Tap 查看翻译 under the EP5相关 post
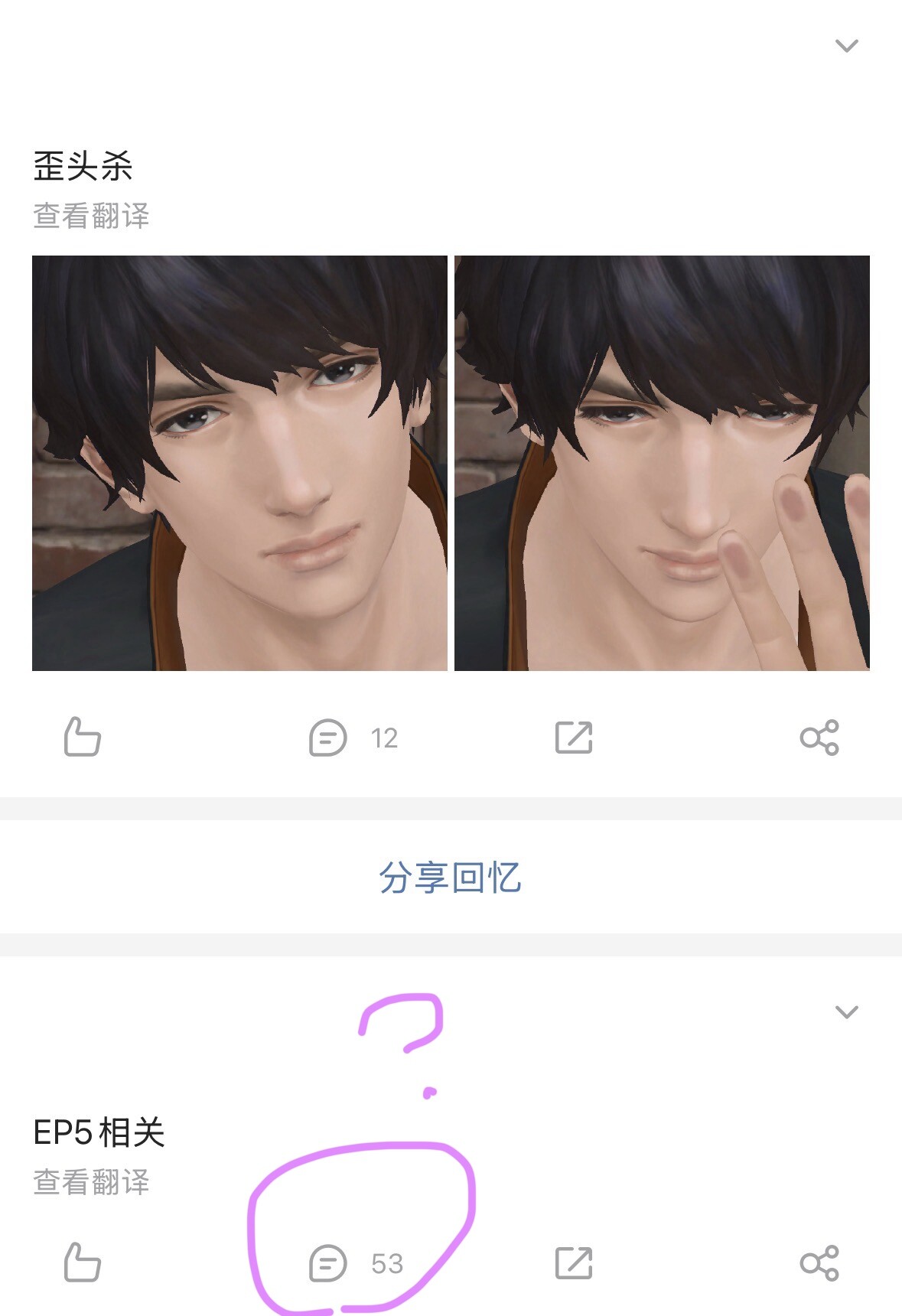Screen dimensions: 902x1316 [91, 1182]
